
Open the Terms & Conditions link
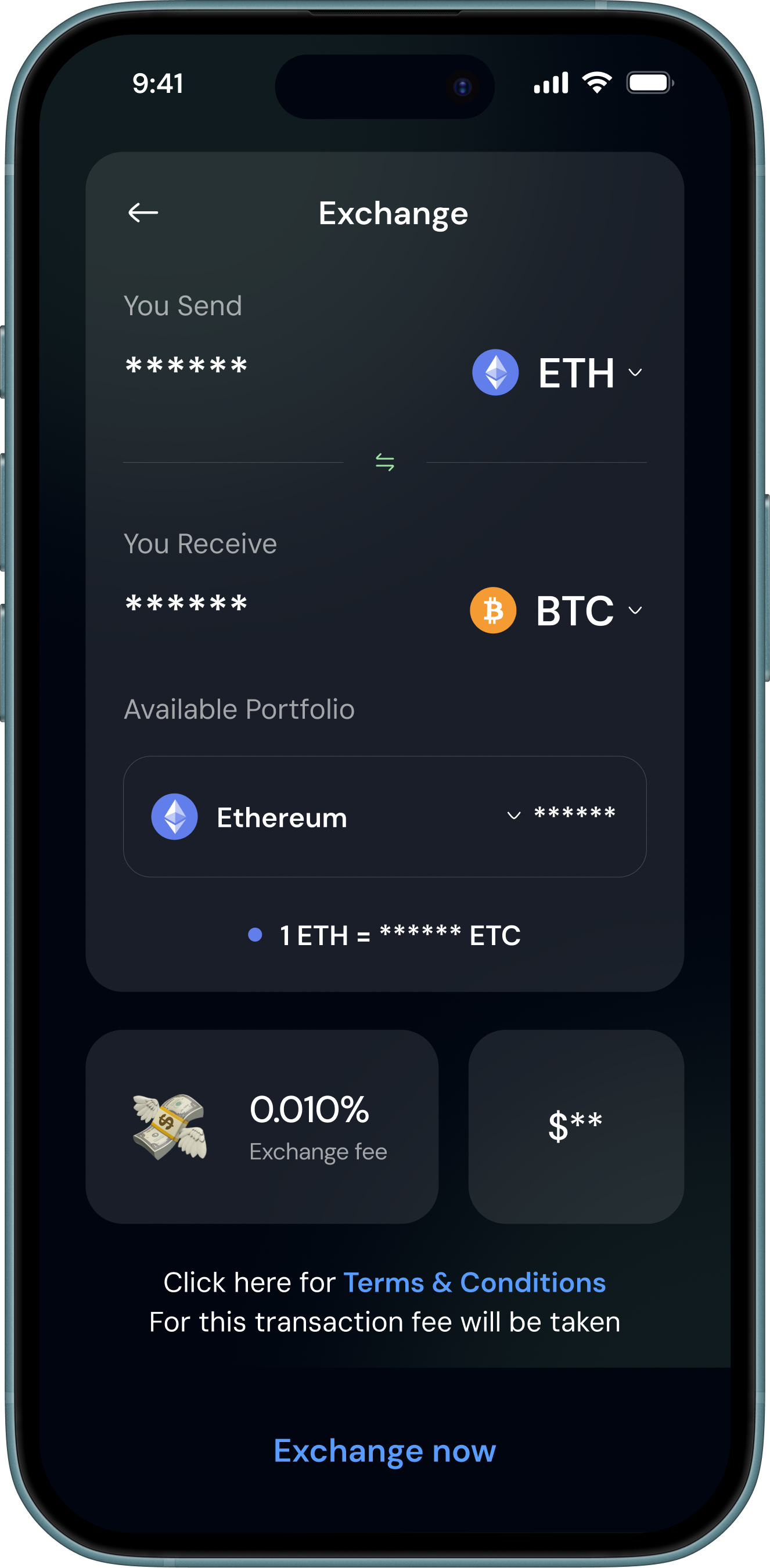(474, 1282)
